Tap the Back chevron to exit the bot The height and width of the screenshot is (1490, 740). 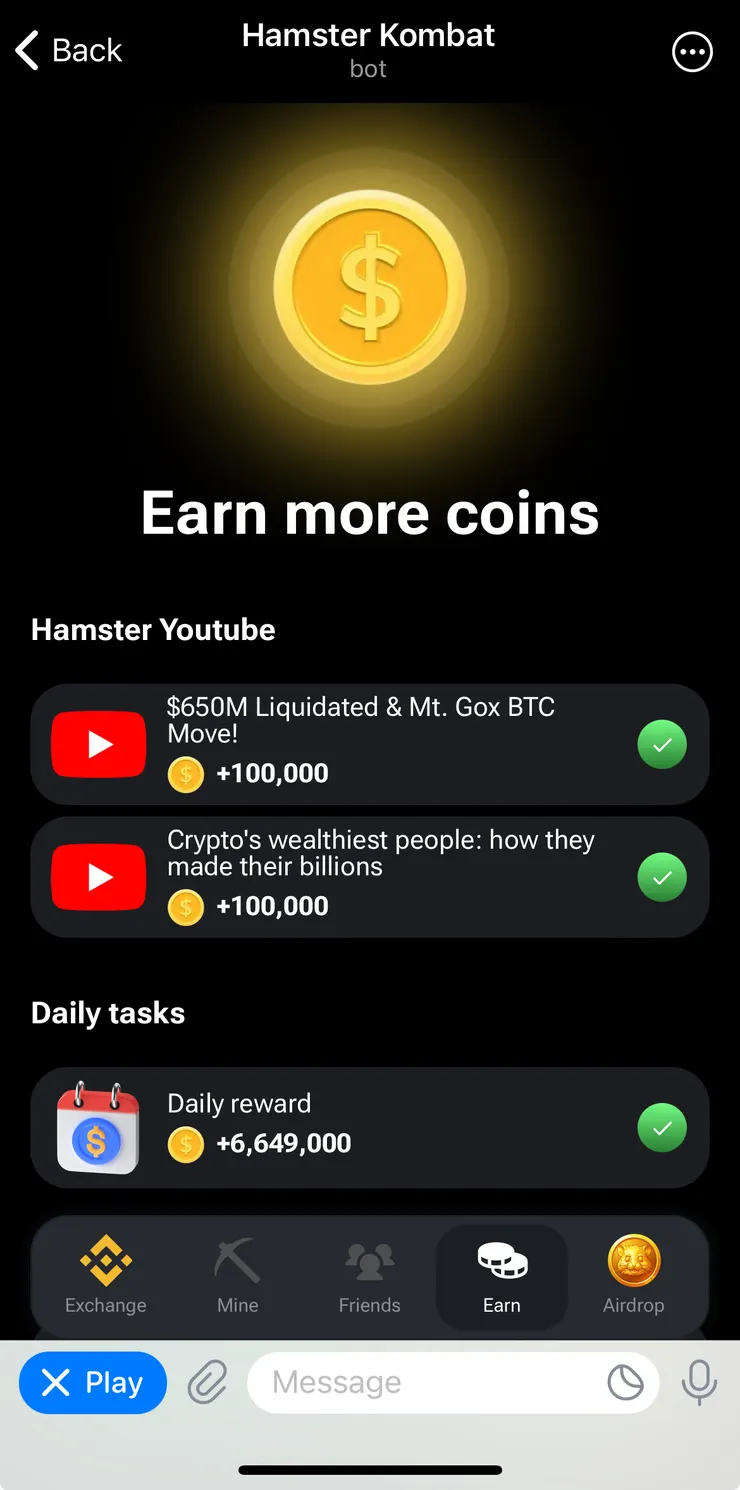pos(27,50)
